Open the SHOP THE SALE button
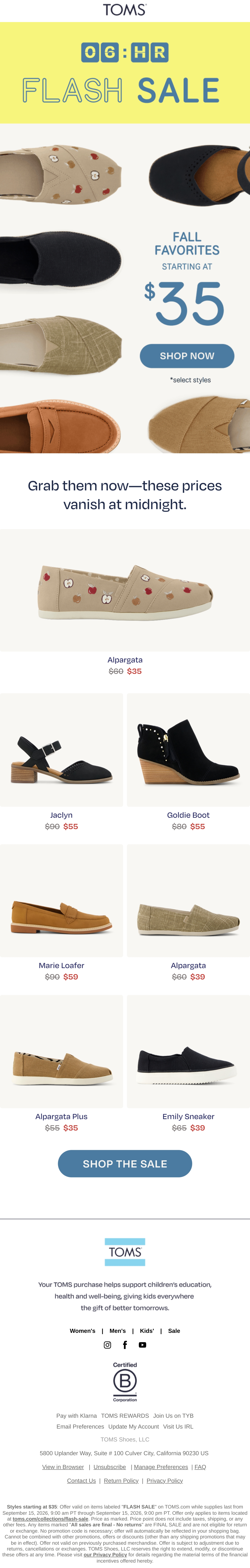Image resolution: width=250 pixels, height=1568 pixels. click(x=125, y=1163)
